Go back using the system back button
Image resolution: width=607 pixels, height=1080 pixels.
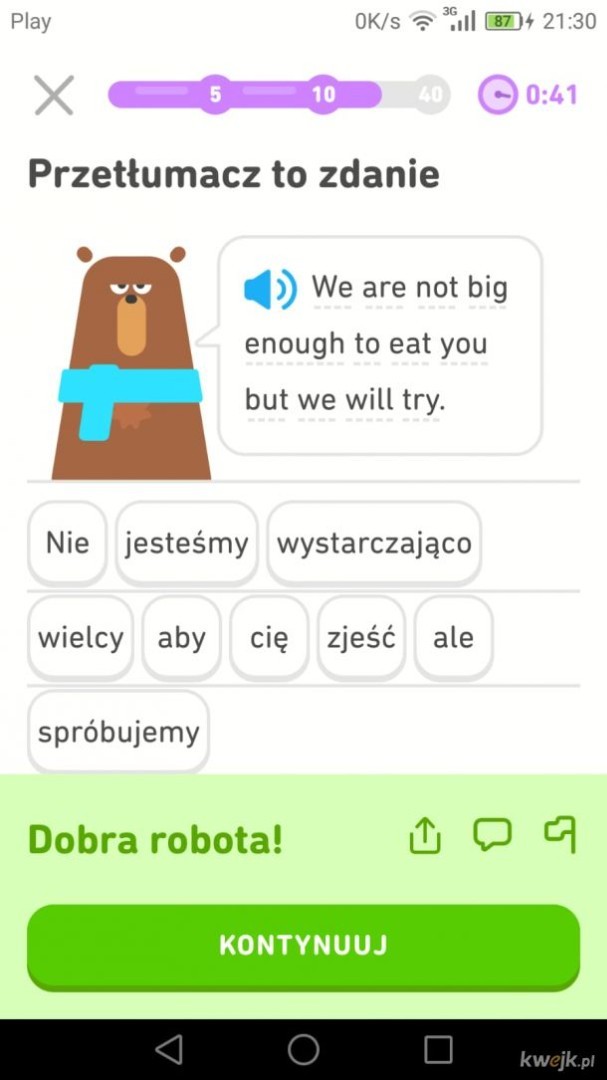(x=169, y=1048)
